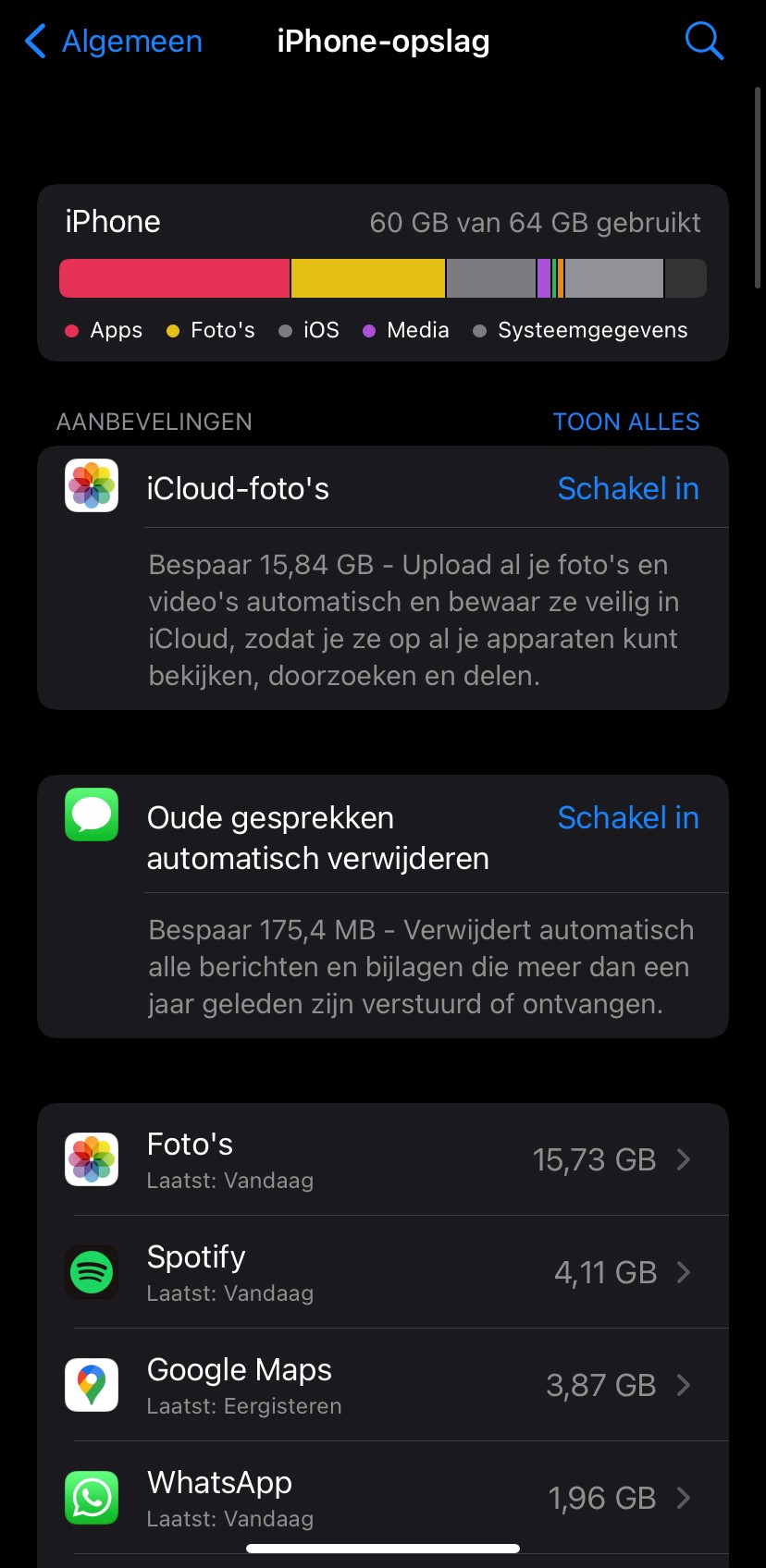This screenshot has height=1568, width=766.
Task: Tap the iCloud-foto's recommendation icon
Action: 91,485
